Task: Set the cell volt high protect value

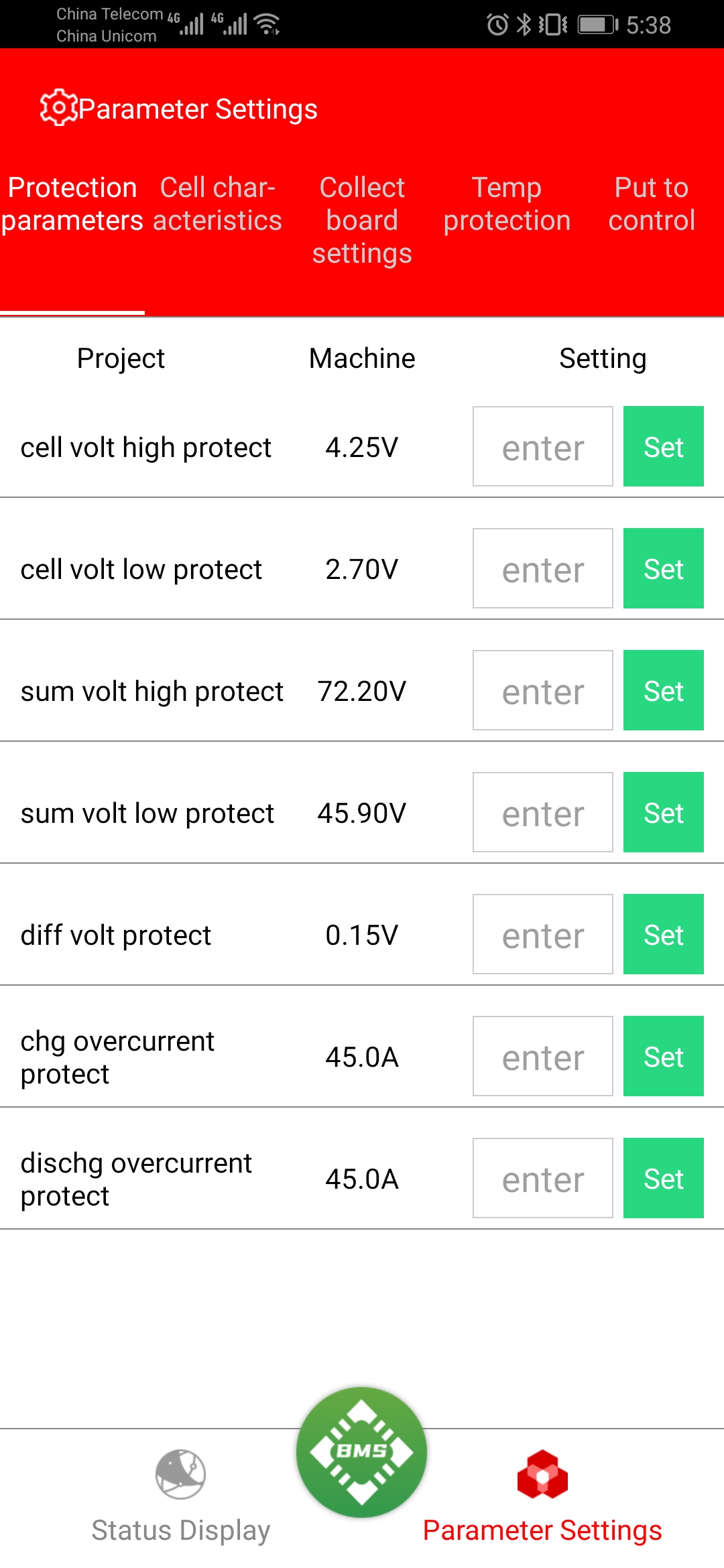Action: coord(664,446)
